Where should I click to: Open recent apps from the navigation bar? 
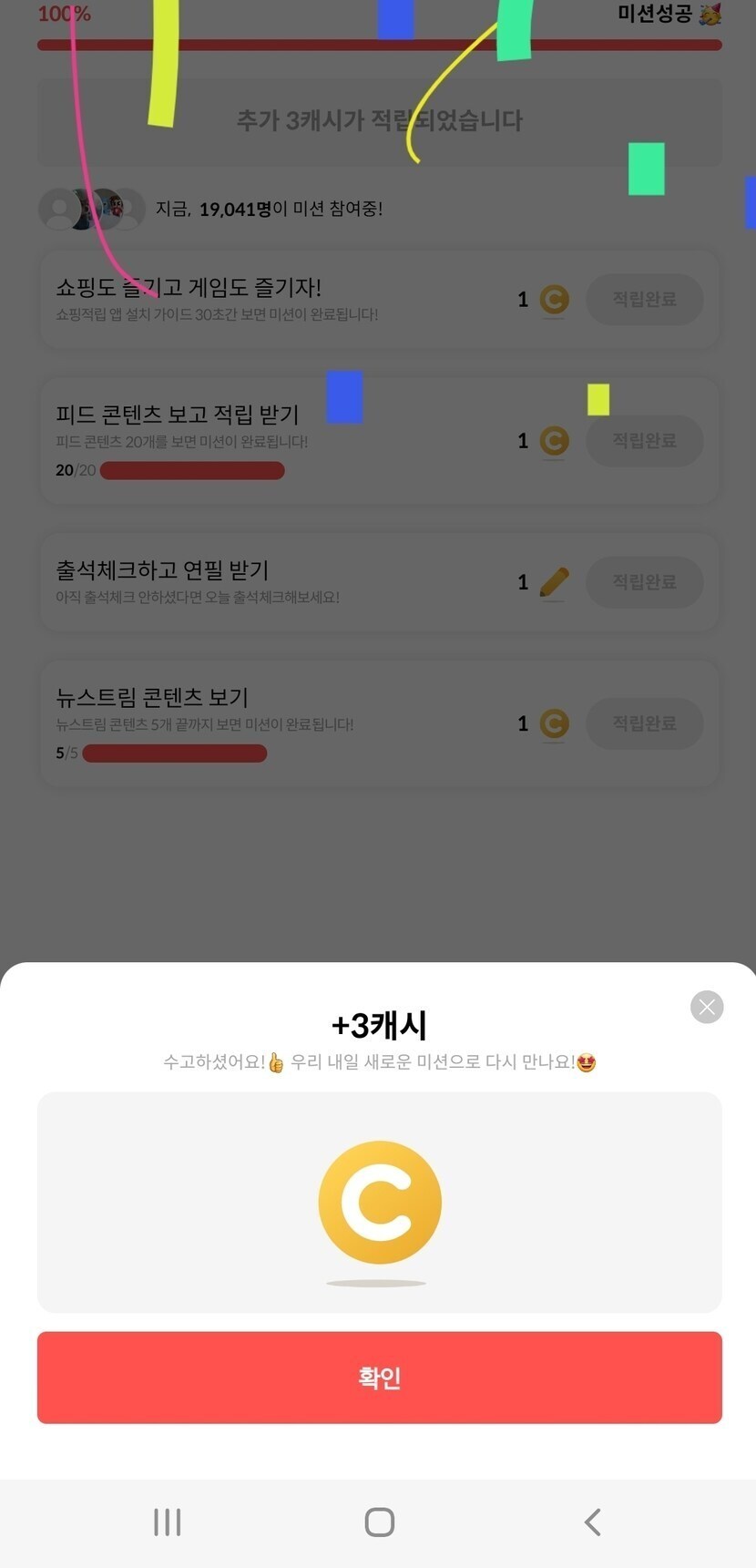(x=168, y=1522)
